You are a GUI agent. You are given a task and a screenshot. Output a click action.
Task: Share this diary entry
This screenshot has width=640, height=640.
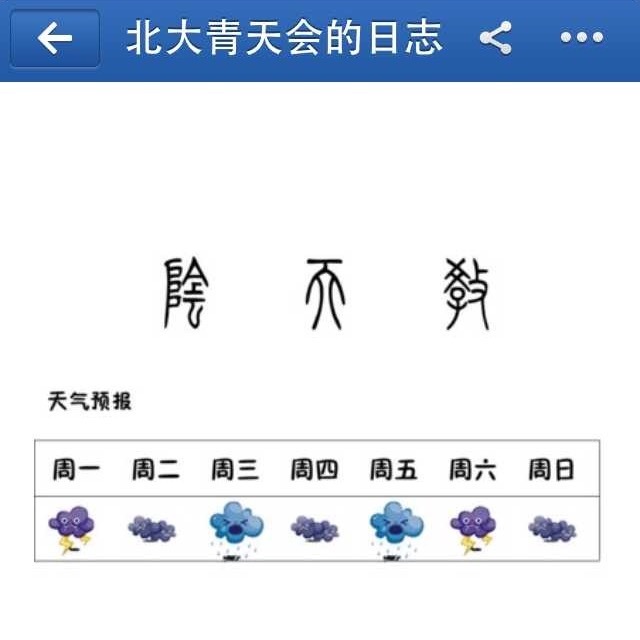coord(496,39)
